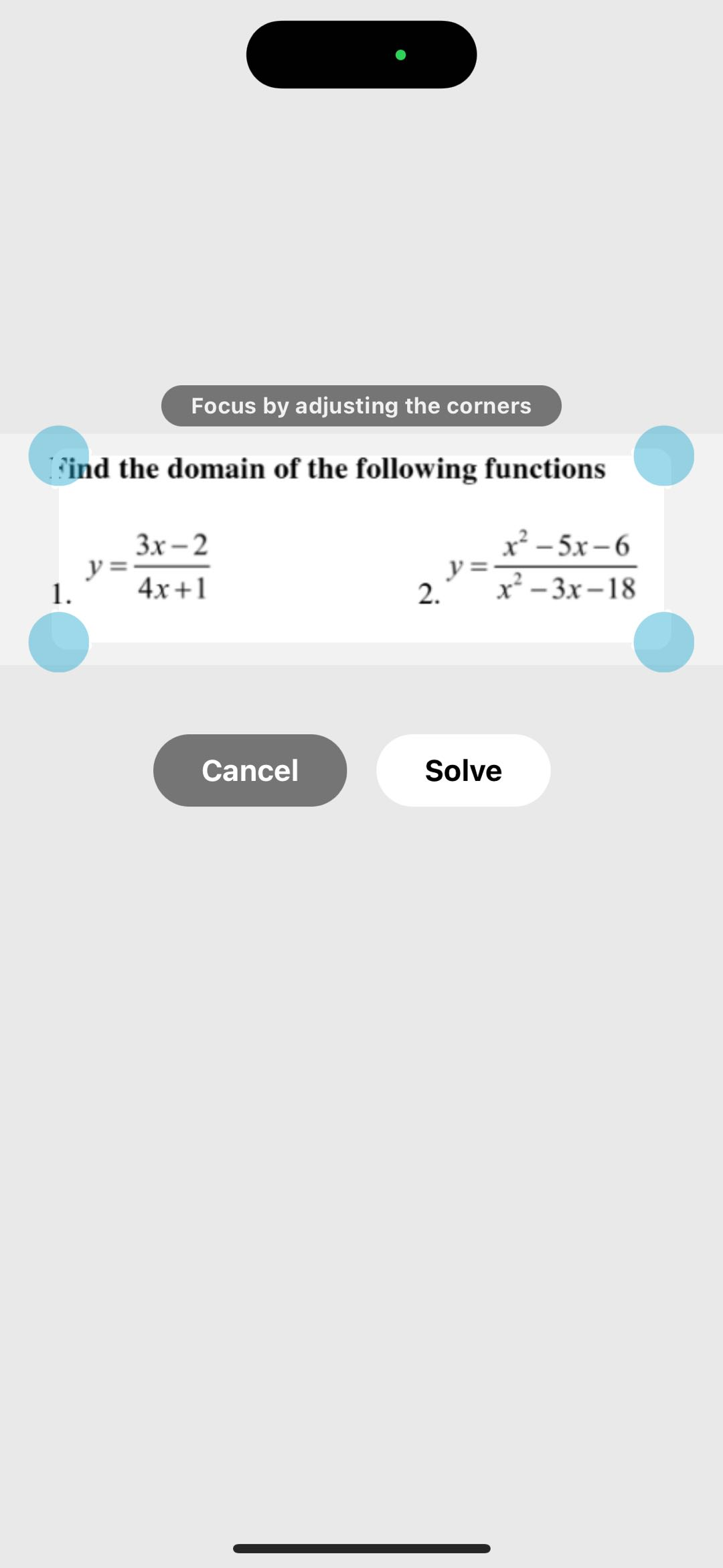Select the top-left crop corner handle
Viewport: 723px width, 1568px height.
click(x=59, y=455)
